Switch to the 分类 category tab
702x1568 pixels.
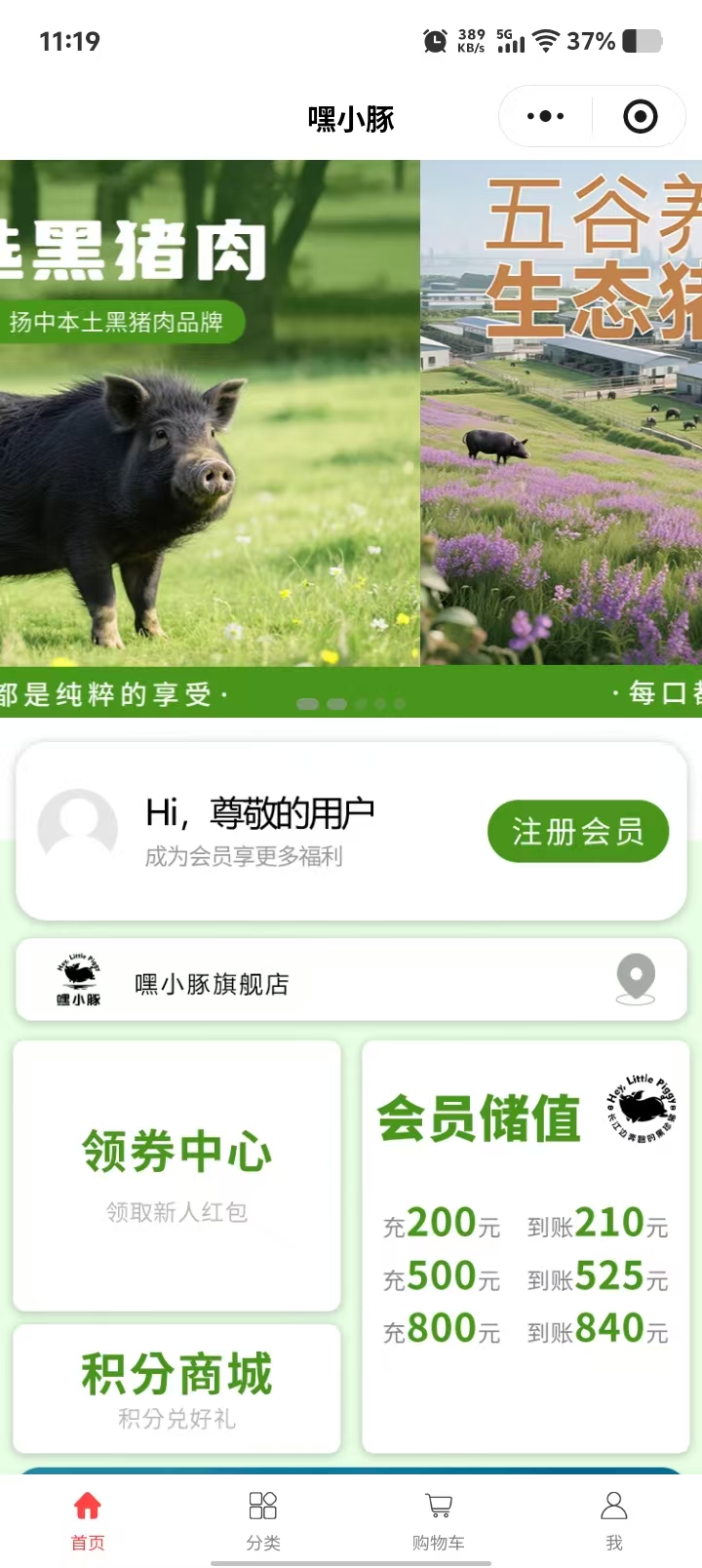coord(263,1519)
